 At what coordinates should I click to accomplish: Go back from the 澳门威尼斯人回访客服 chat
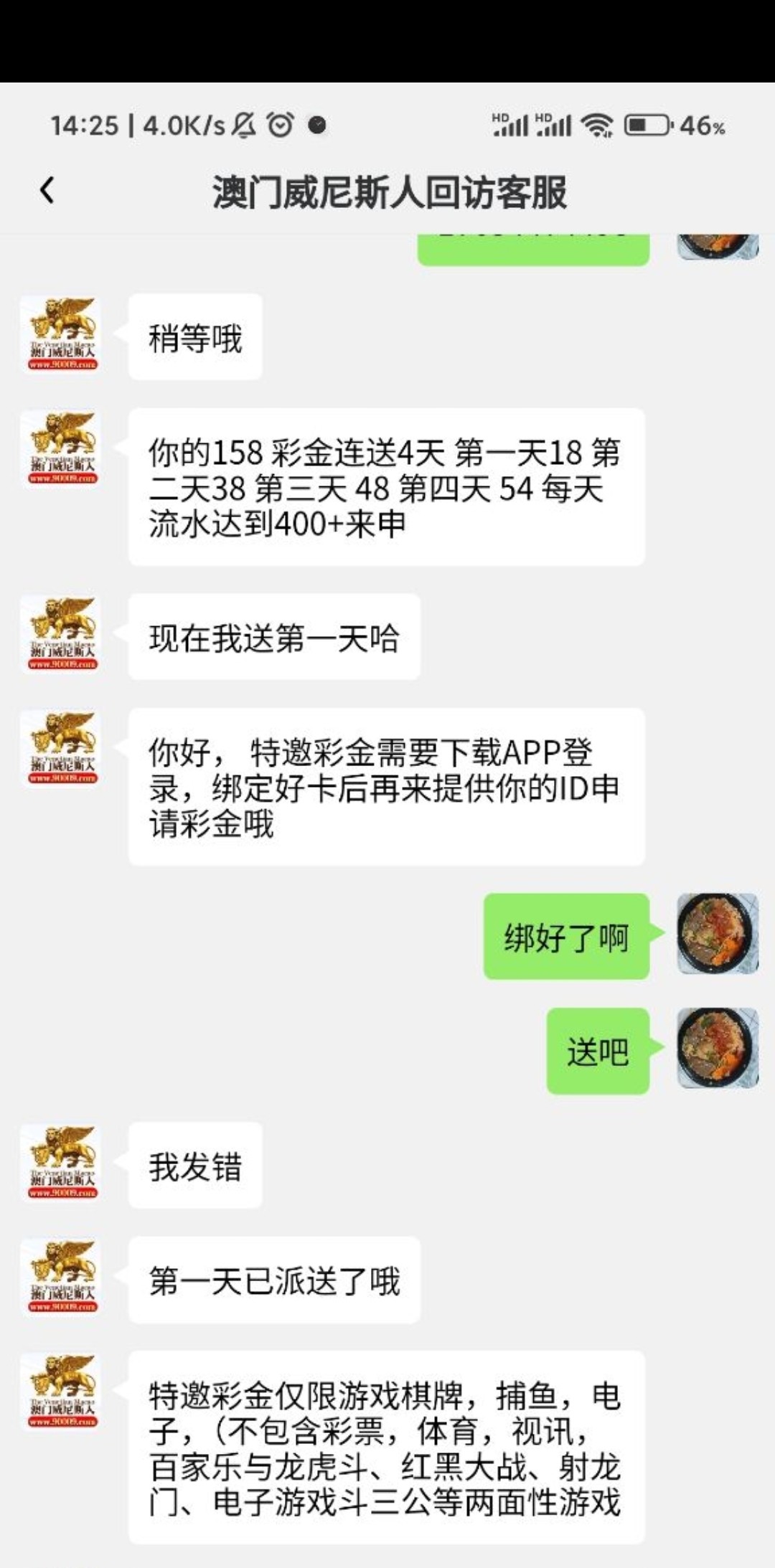coord(47,191)
